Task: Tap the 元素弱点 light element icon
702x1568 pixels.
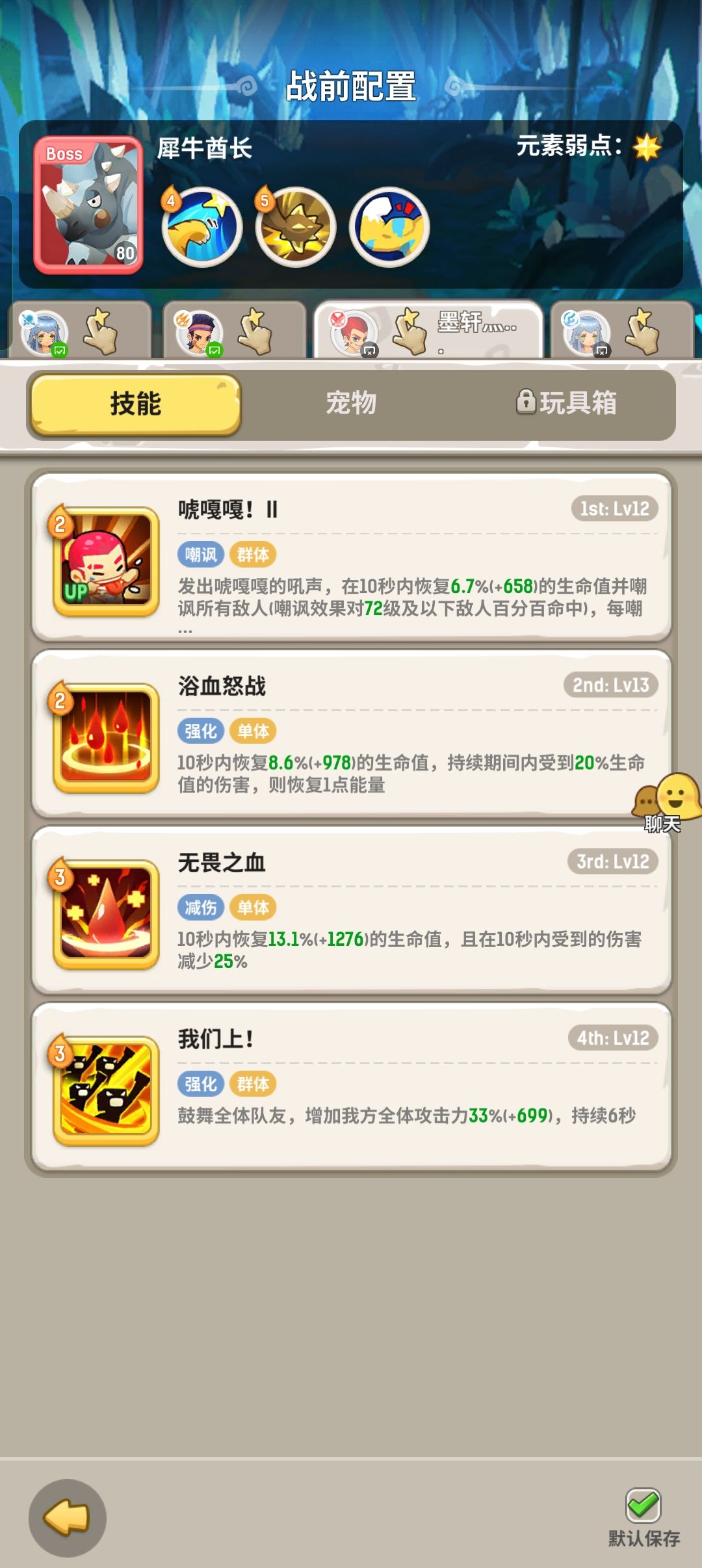Action: coord(647,148)
